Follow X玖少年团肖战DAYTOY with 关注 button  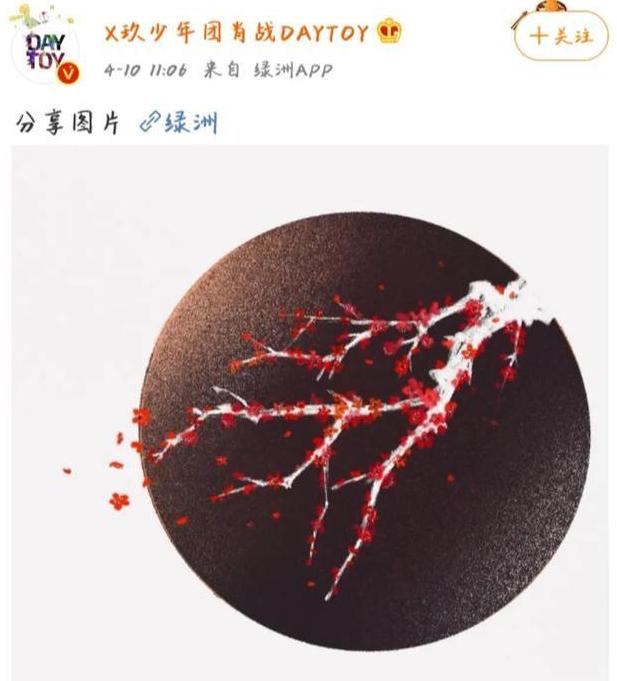(560, 37)
